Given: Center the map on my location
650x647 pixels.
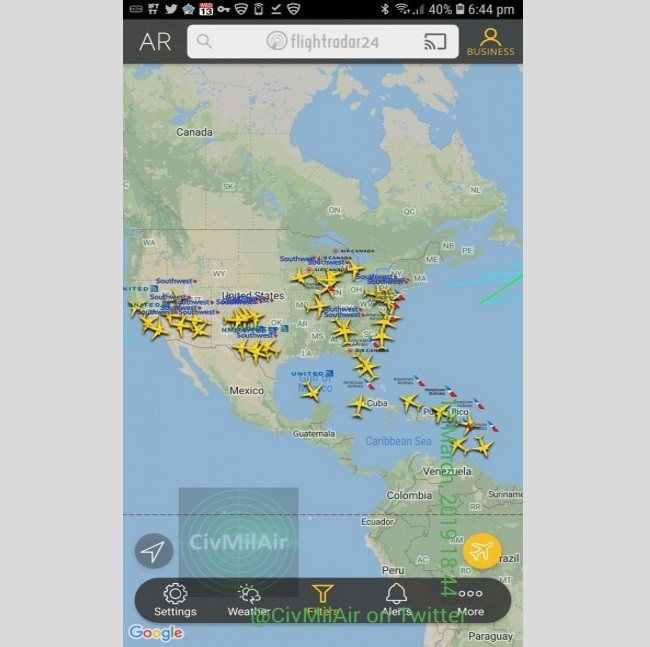Looking at the screenshot, I should point(152,551).
